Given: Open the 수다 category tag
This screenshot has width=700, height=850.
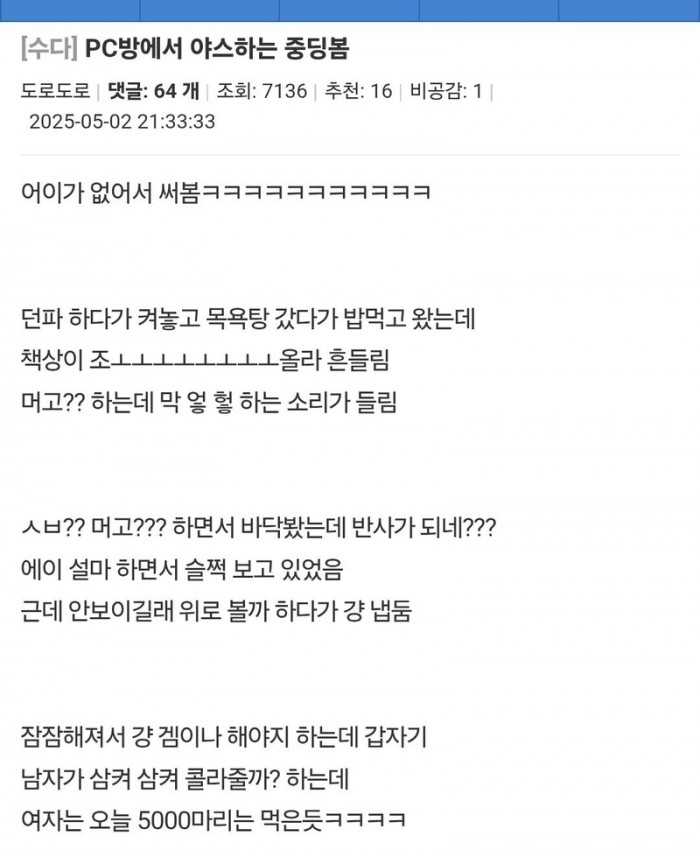Looking at the screenshot, I should 48,50.
